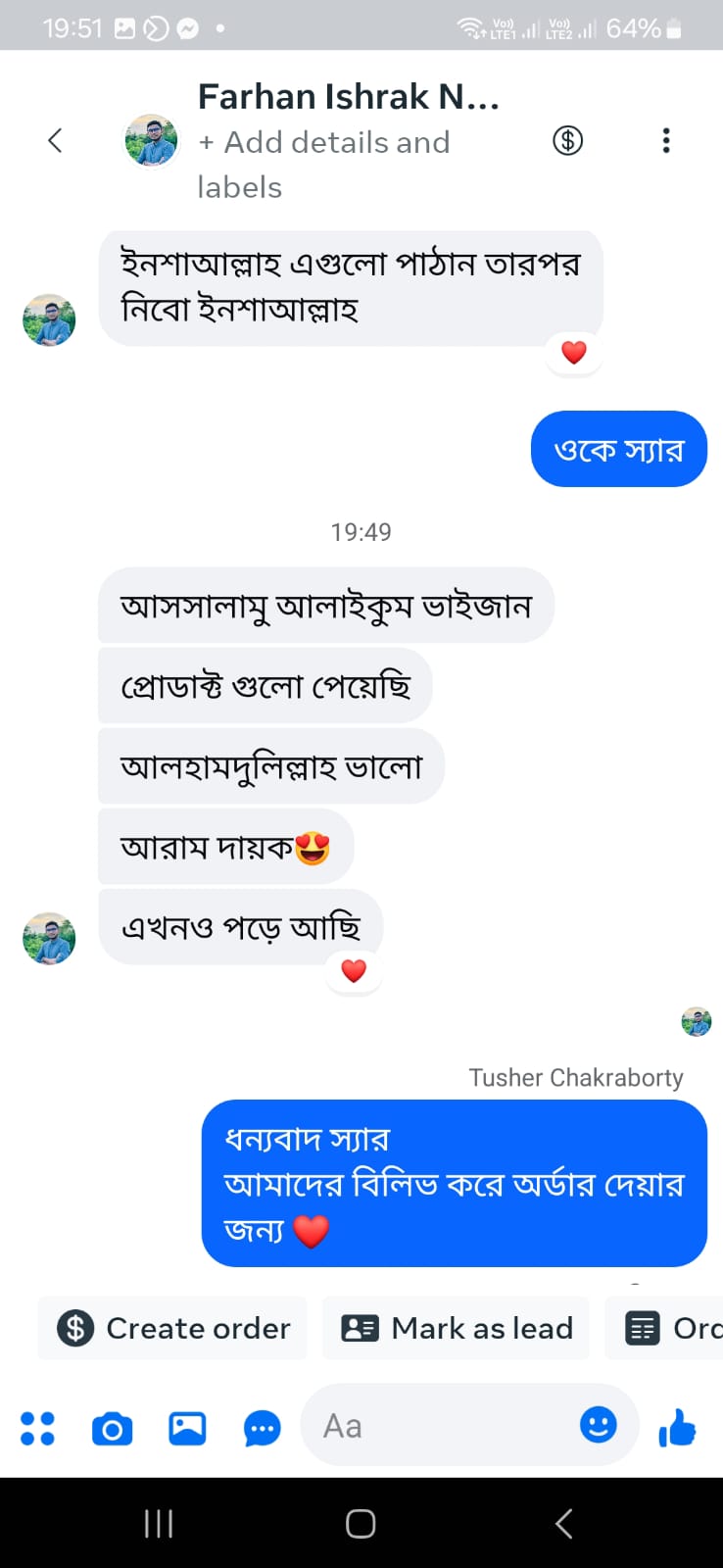Open the emoji picker
723x1568 pixels.
point(598,1424)
